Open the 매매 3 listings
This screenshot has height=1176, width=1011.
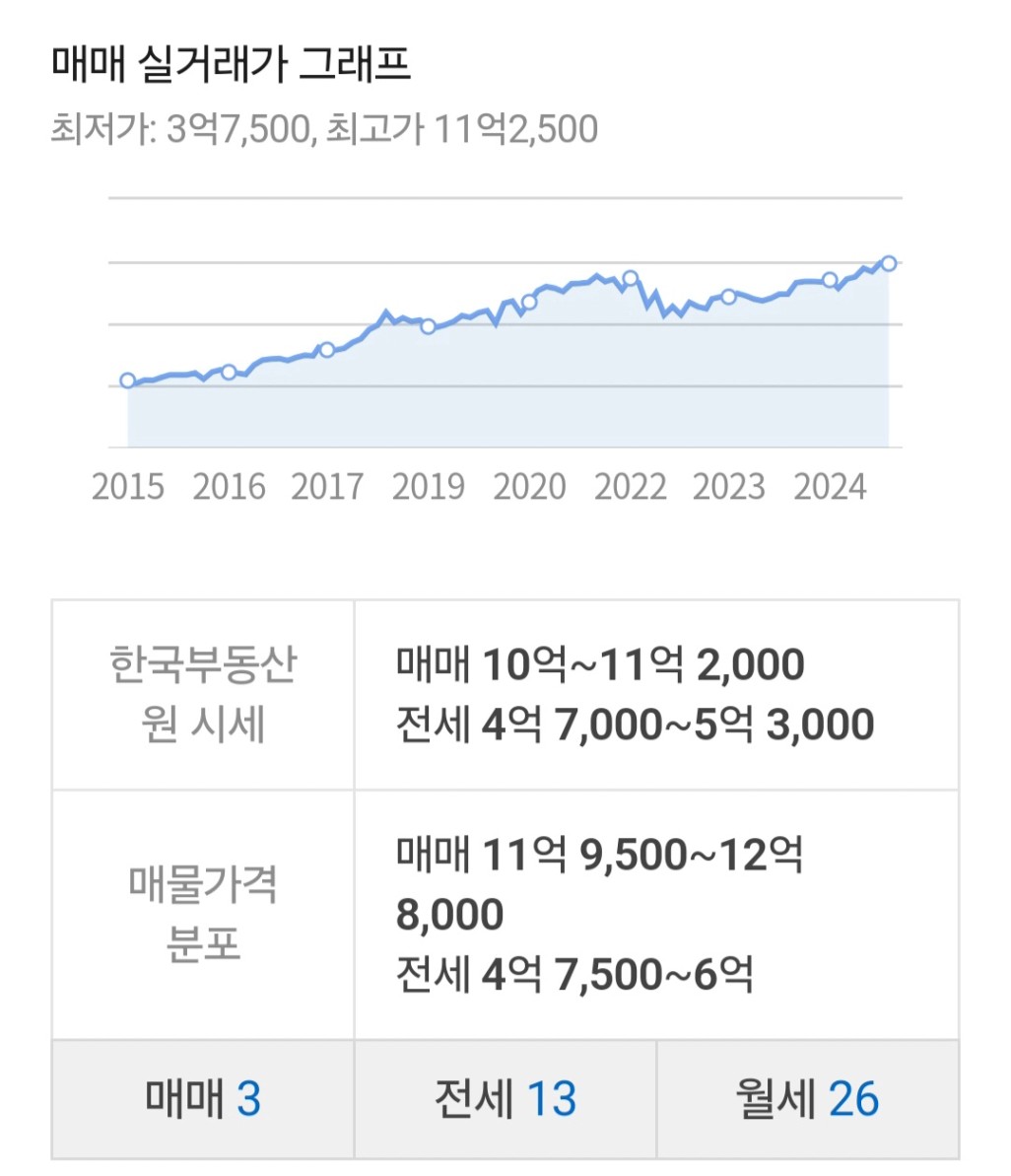203,1098
